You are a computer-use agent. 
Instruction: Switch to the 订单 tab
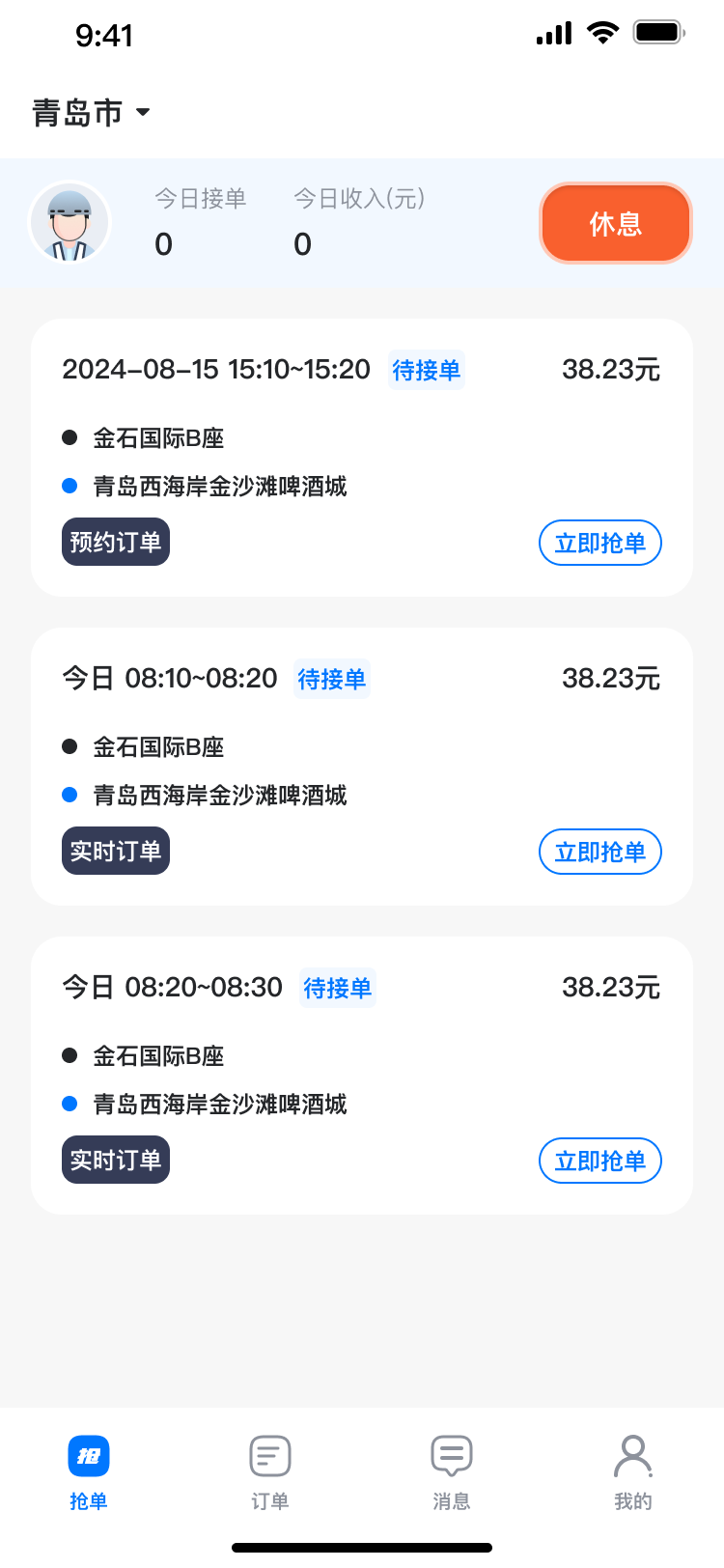point(270,1472)
